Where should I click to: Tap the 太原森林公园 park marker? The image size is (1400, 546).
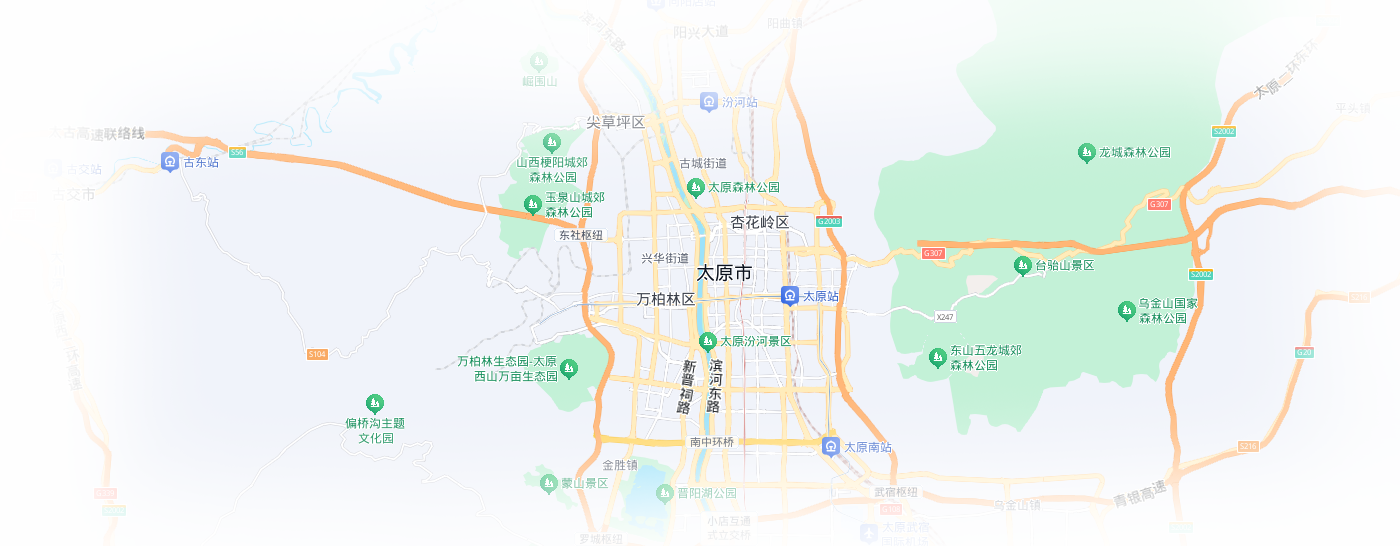pyautogui.click(x=696, y=186)
